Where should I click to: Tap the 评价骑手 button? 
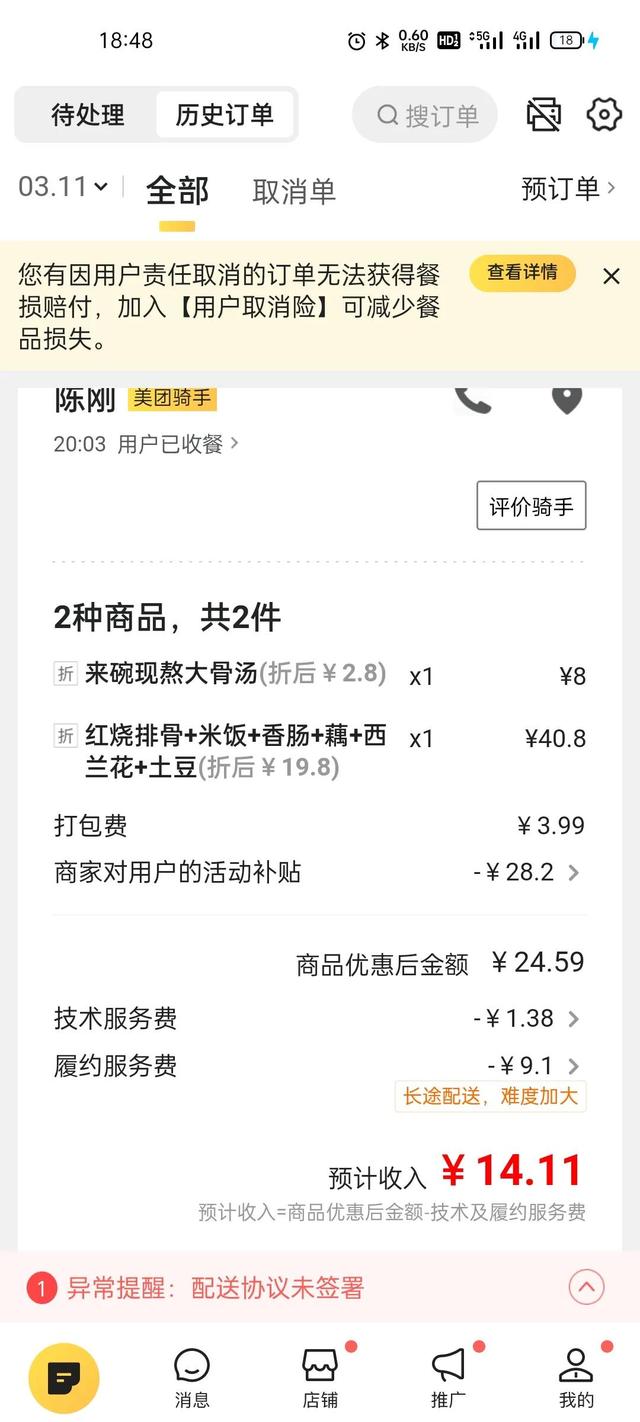[531, 506]
